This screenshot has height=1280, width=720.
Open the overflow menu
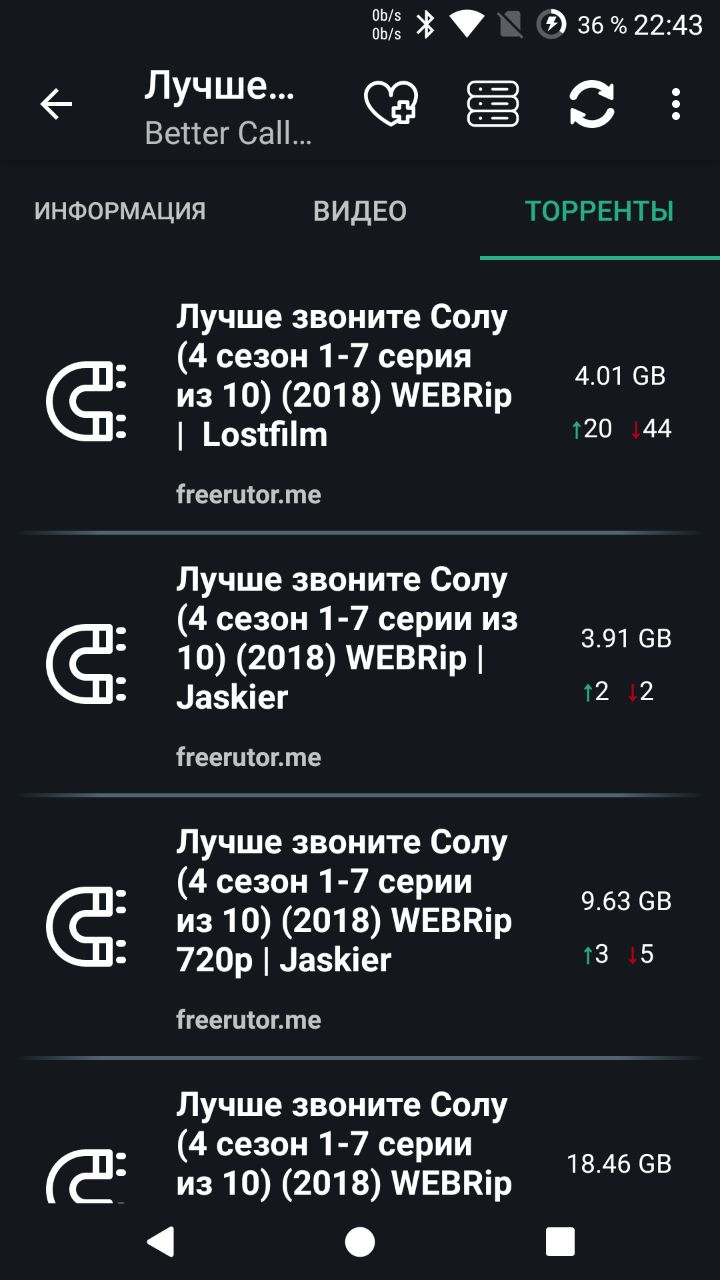click(676, 104)
